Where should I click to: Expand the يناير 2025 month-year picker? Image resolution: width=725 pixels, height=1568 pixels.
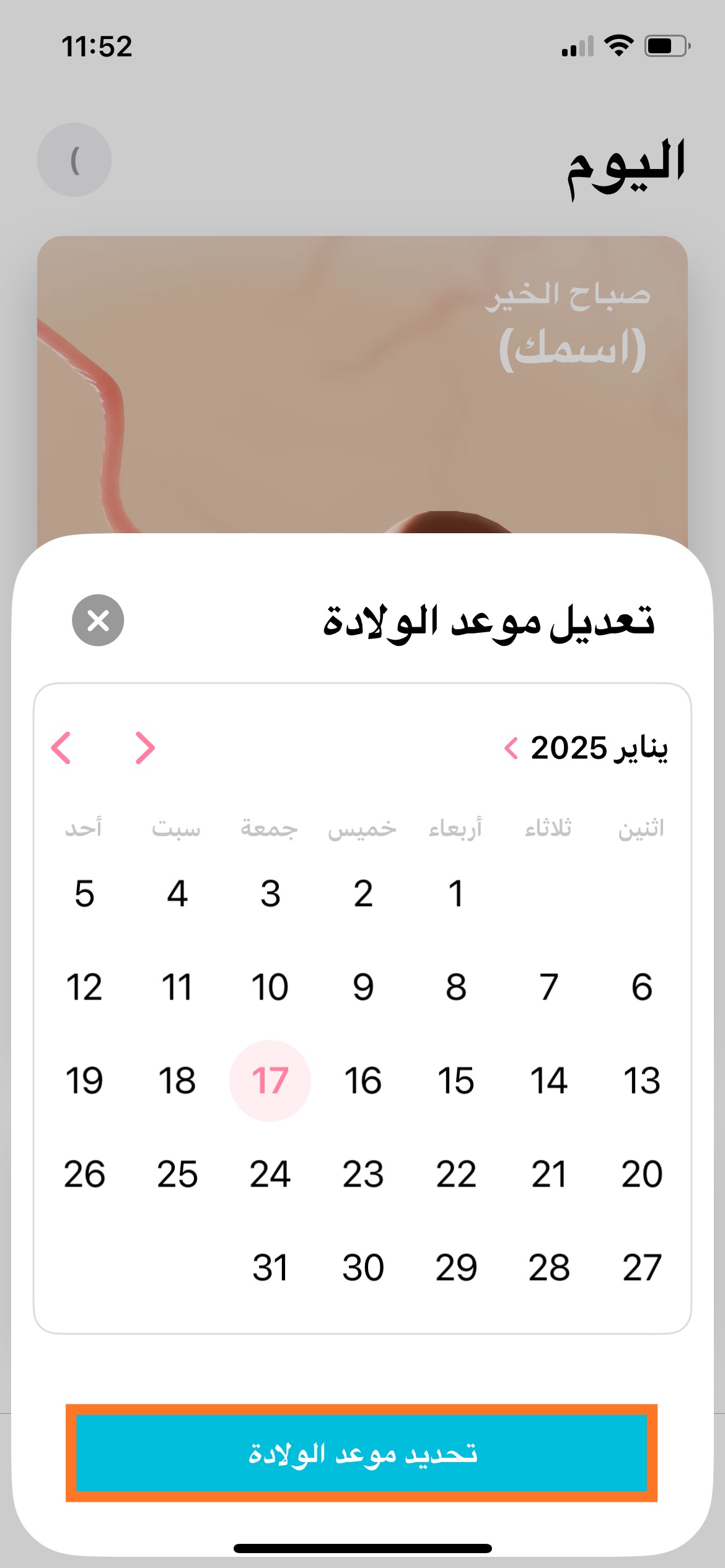tap(586, 748)
